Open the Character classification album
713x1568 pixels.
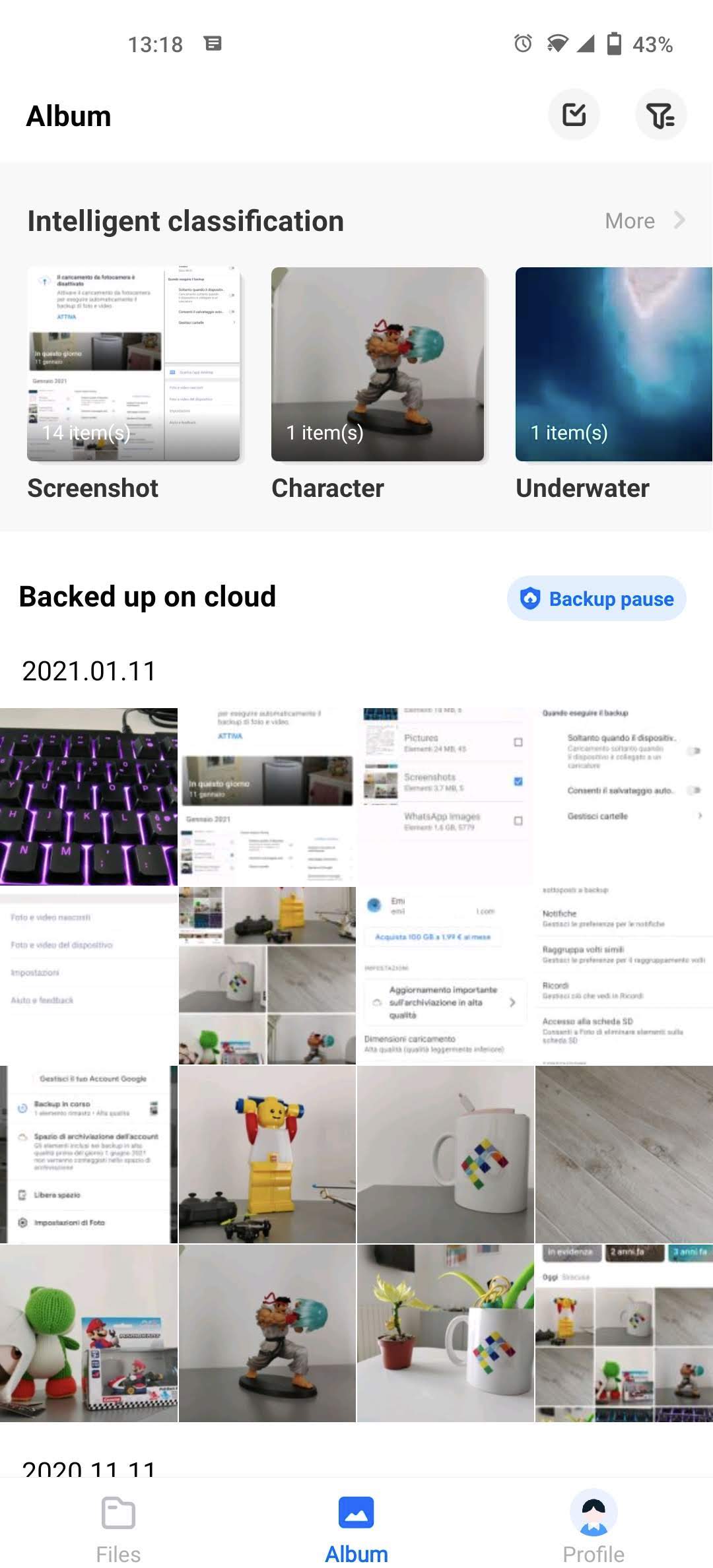pyautogui.click(x=378, y=364)
